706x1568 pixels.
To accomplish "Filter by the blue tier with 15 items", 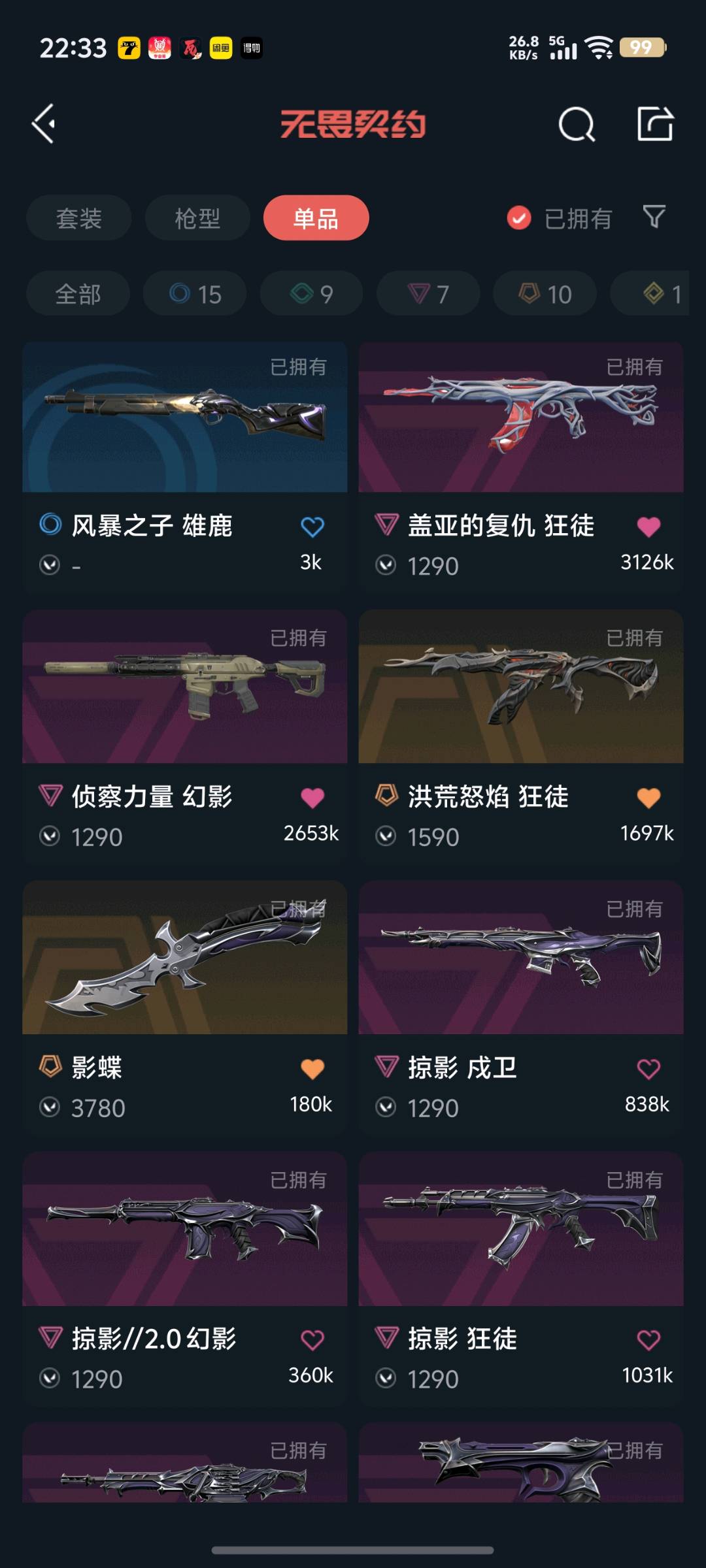I will pos(195,294).
